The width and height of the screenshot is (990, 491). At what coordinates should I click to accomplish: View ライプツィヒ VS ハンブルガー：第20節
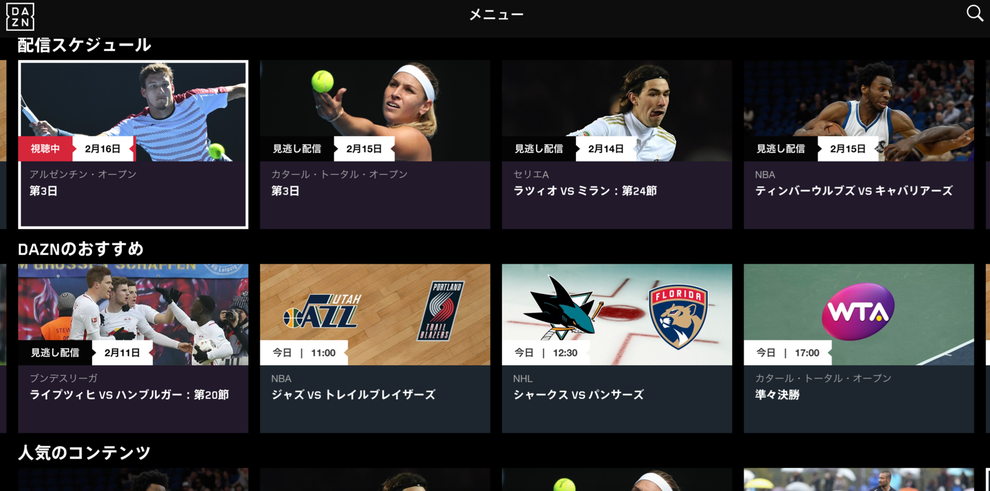[x=133, y=348]
